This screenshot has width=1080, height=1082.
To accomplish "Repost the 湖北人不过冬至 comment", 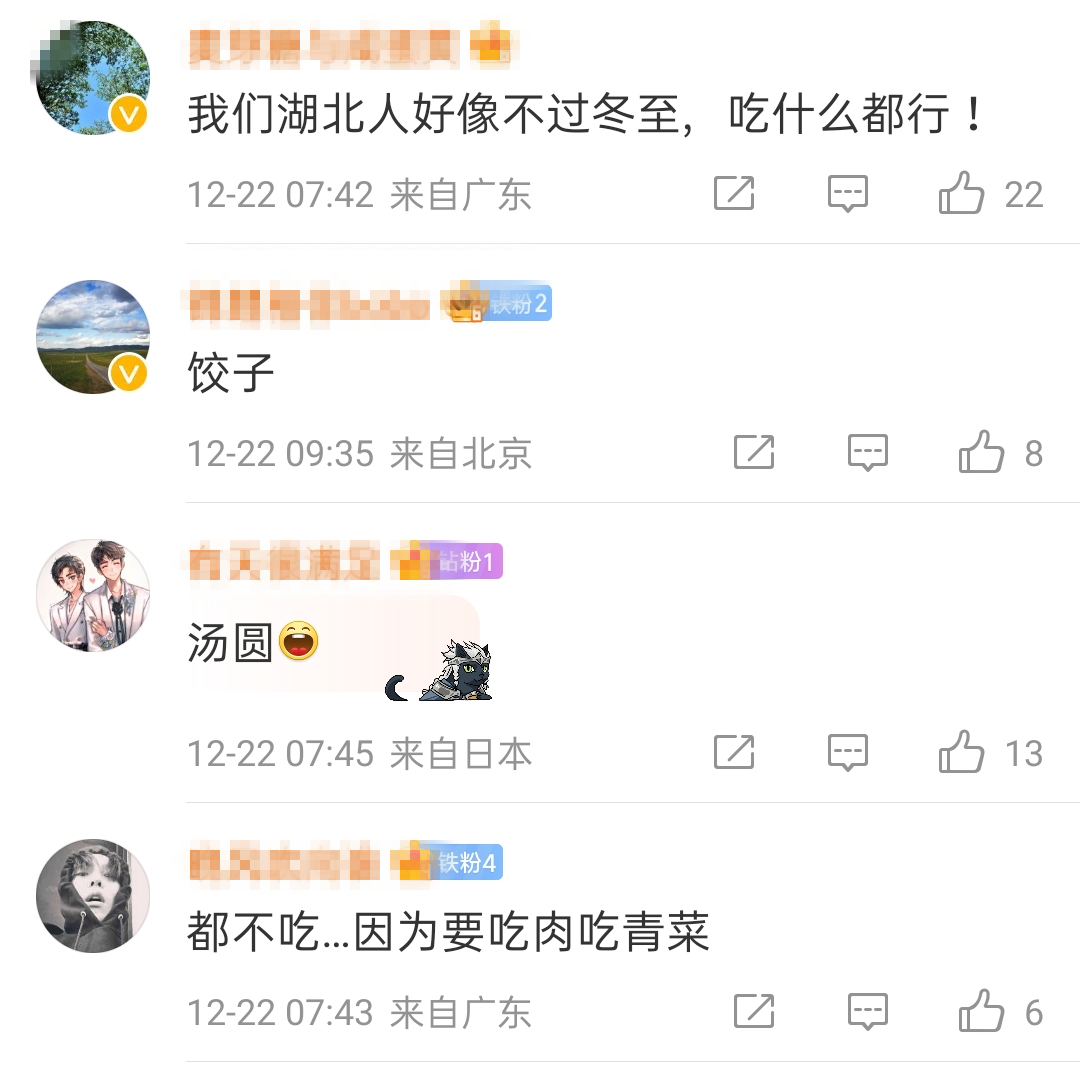I will 734,193.
